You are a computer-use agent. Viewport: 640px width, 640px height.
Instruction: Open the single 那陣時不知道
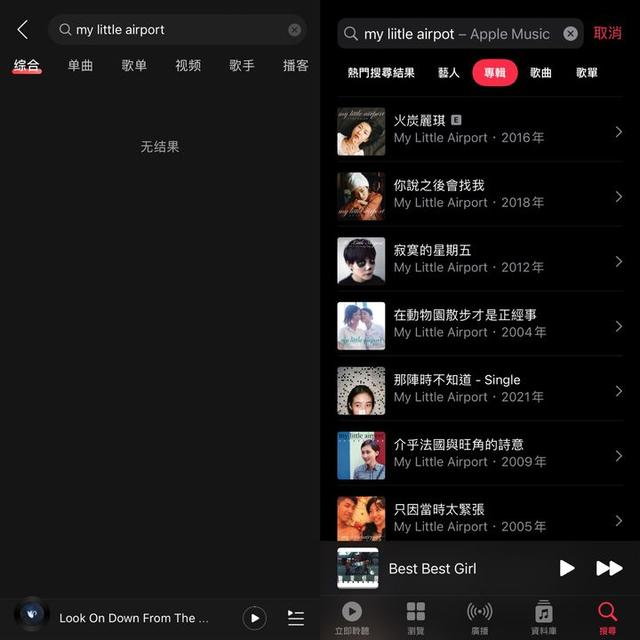(480, 391)
